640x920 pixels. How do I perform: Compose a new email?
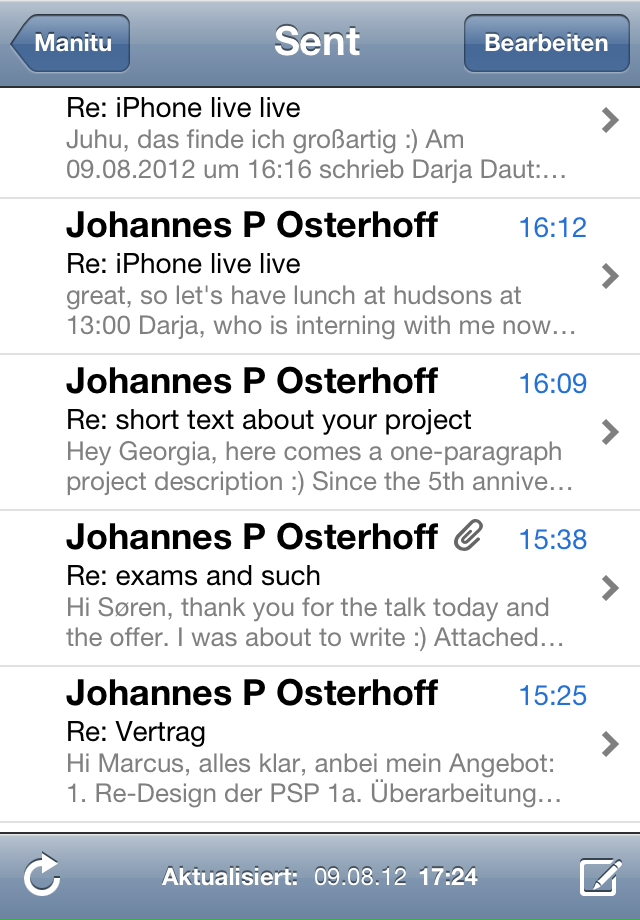point(600,877)
